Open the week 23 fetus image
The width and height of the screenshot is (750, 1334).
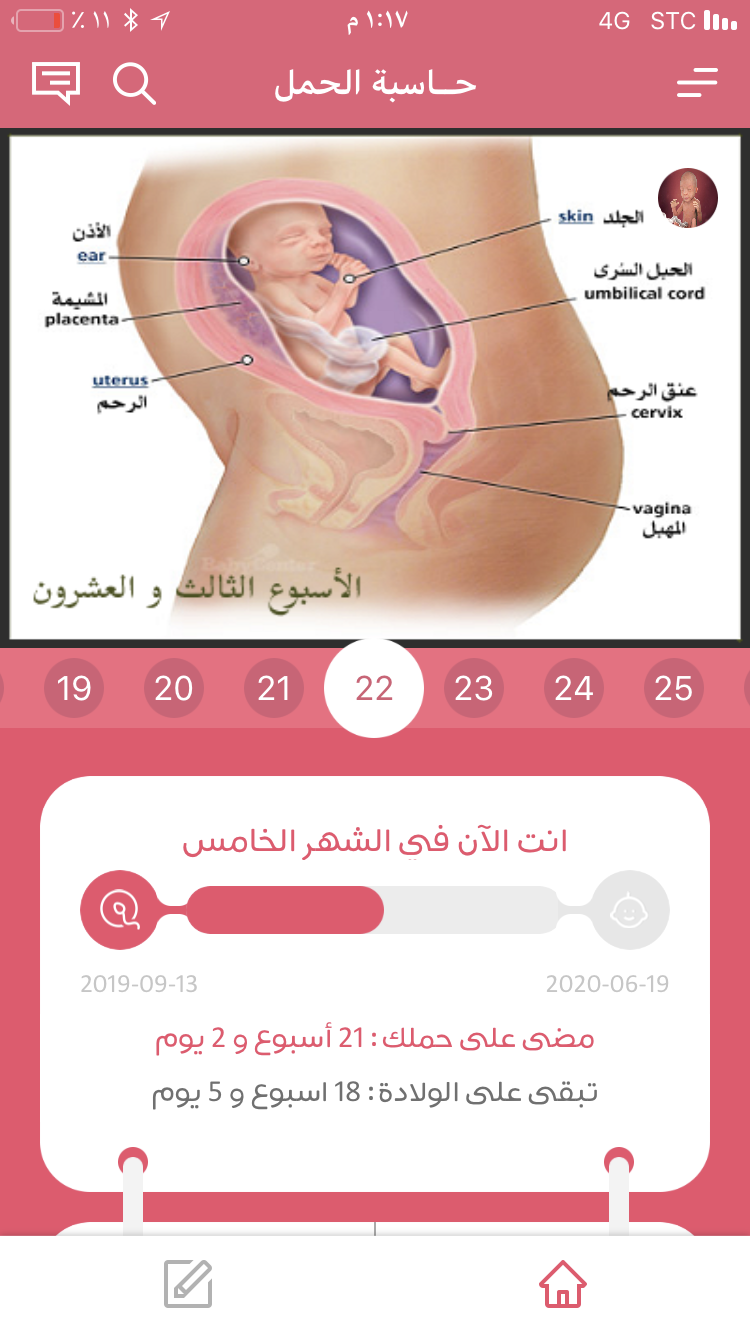click(375, 390)
